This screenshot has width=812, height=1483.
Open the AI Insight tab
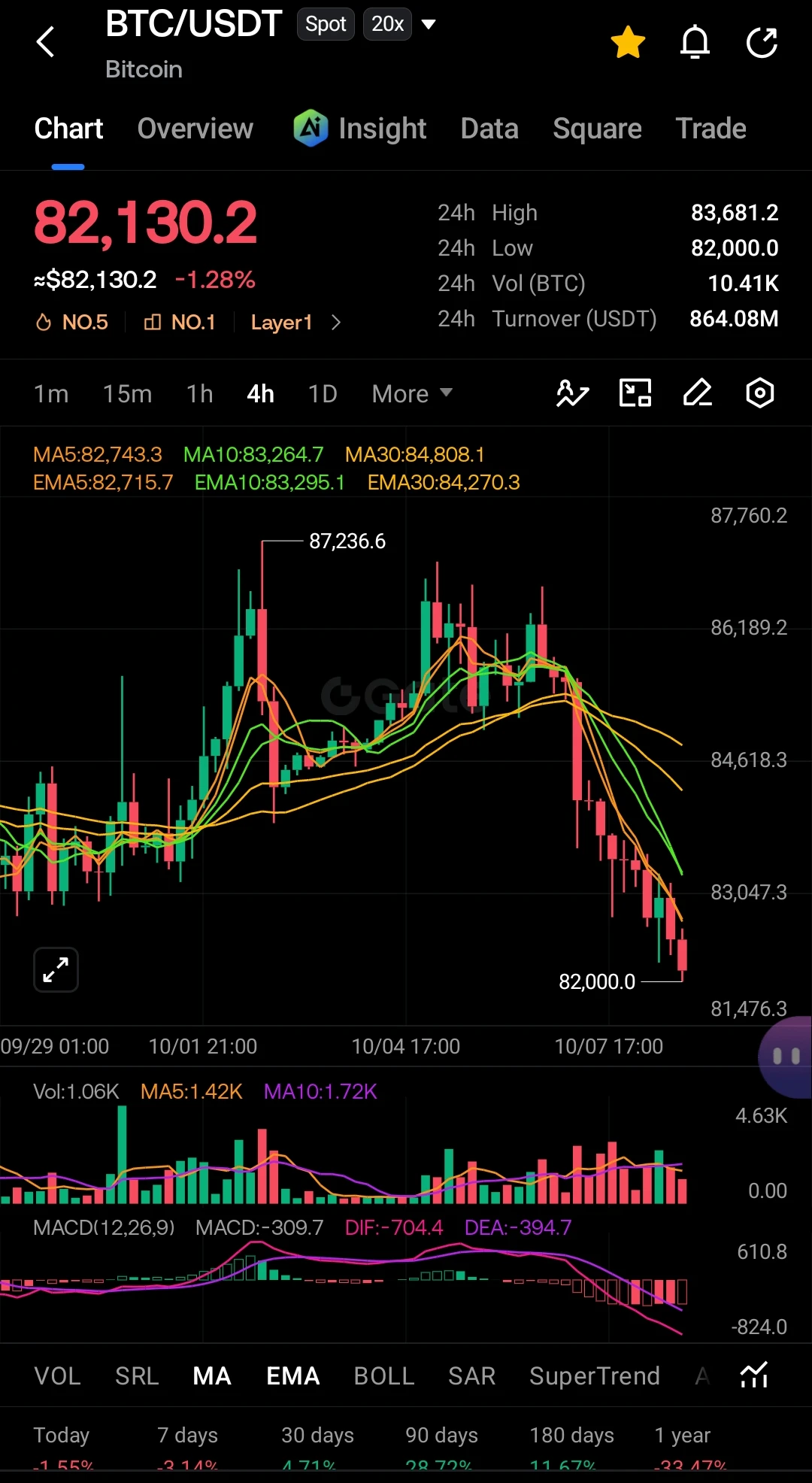pos(360,129)
